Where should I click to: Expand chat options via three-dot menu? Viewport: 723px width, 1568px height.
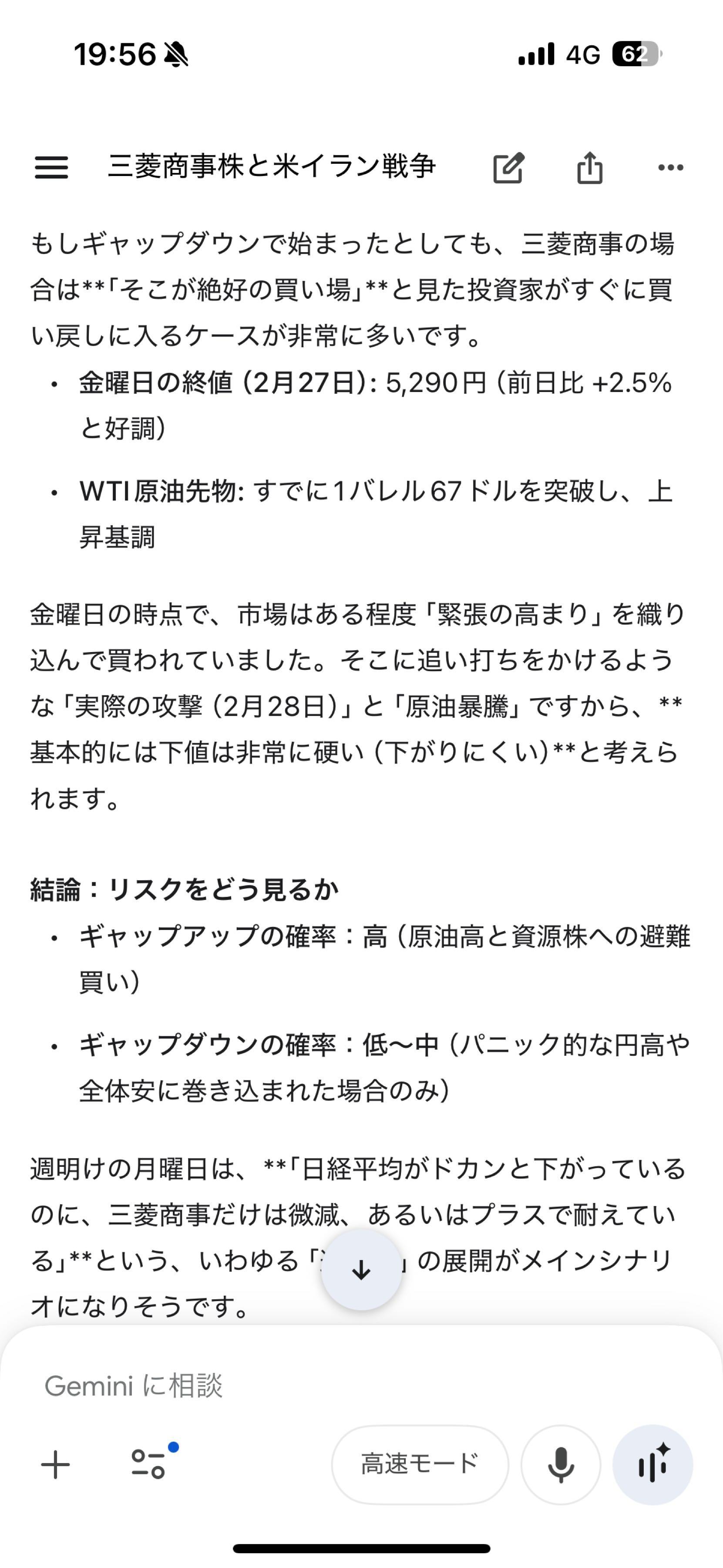[669, 169]
